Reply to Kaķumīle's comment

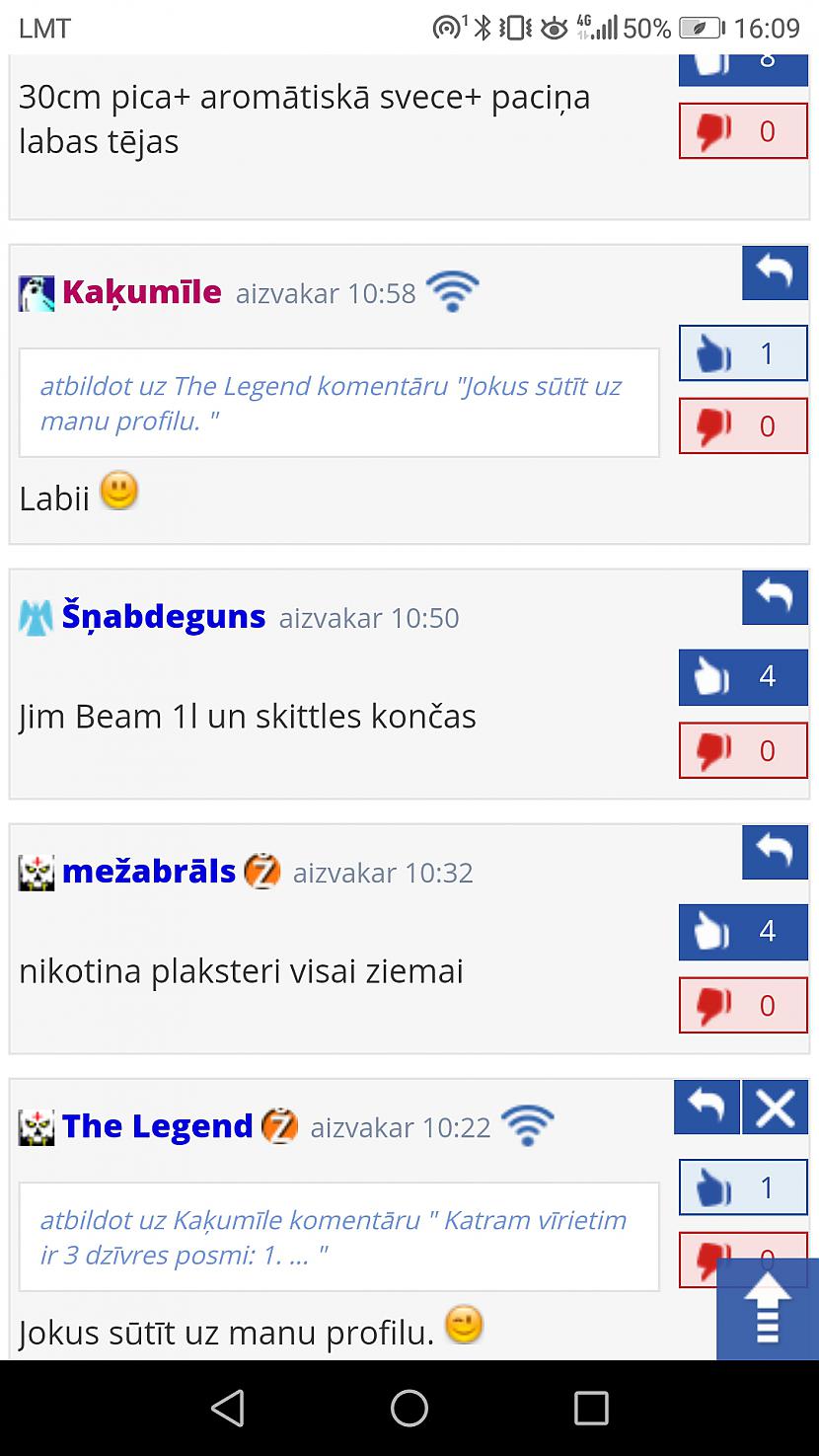[775, 272]
